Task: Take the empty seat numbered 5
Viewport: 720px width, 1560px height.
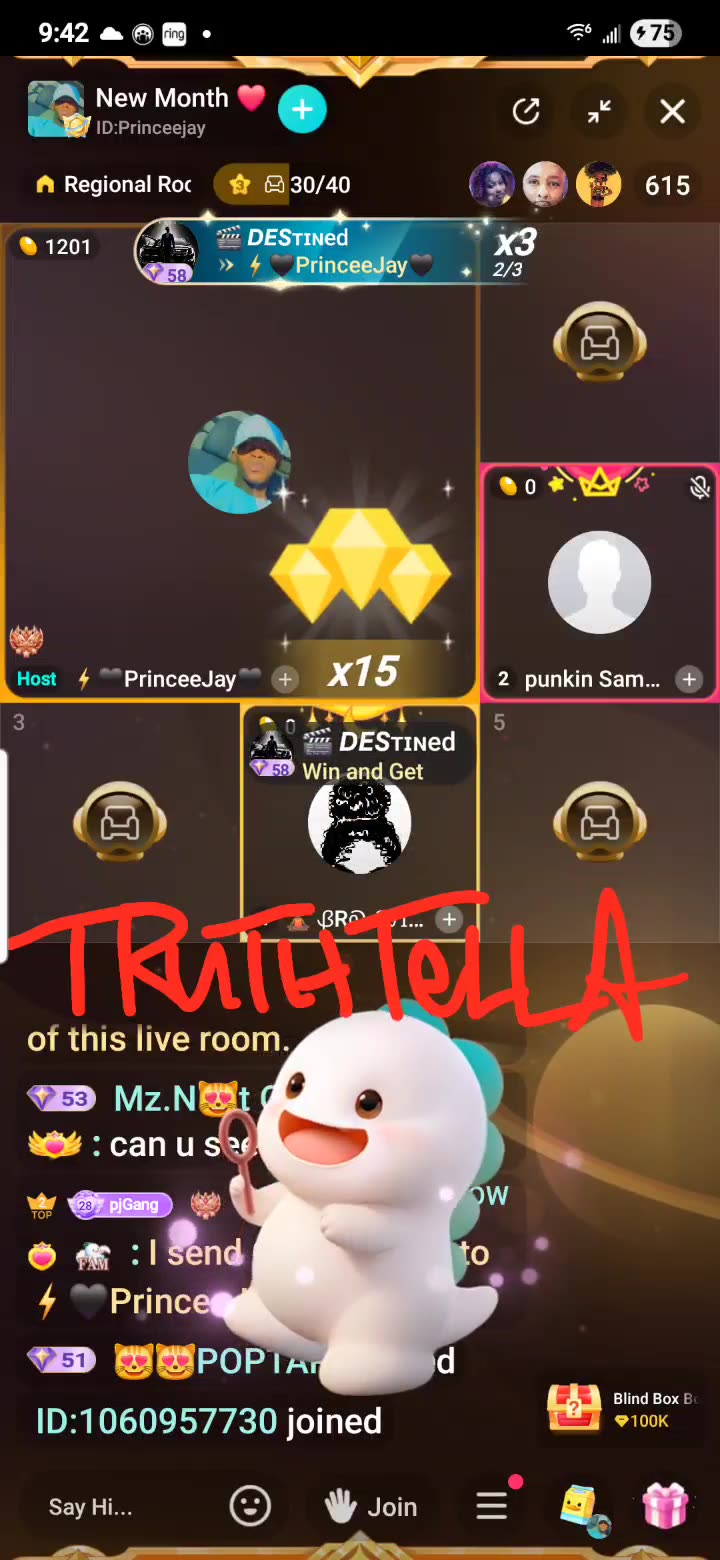Action: (599, 823)
